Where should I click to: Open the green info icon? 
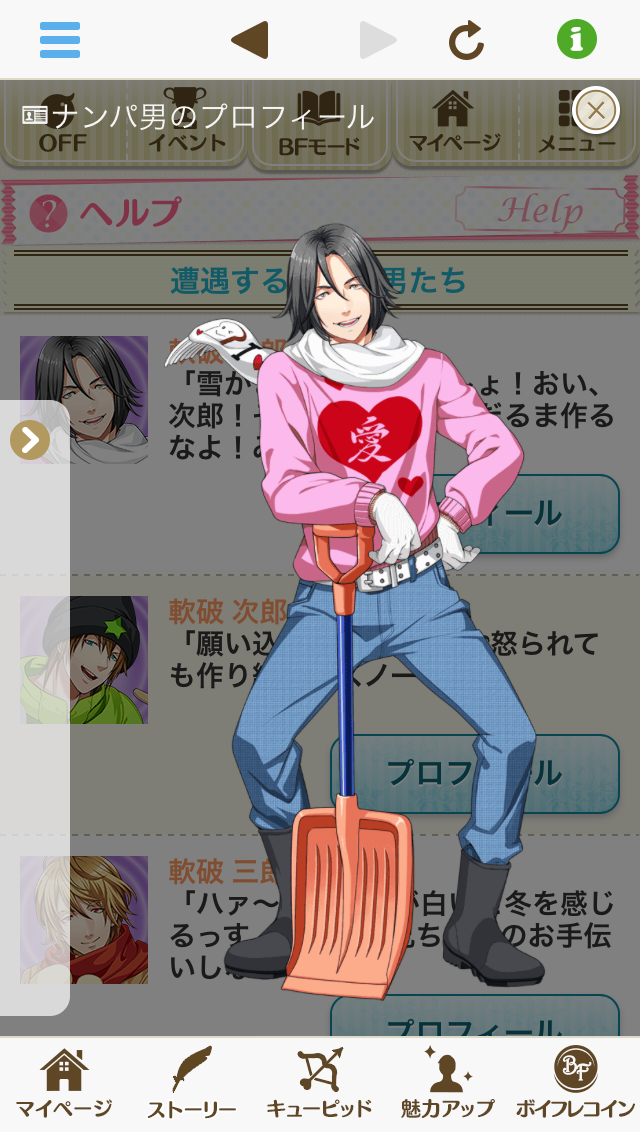[577, 40]
